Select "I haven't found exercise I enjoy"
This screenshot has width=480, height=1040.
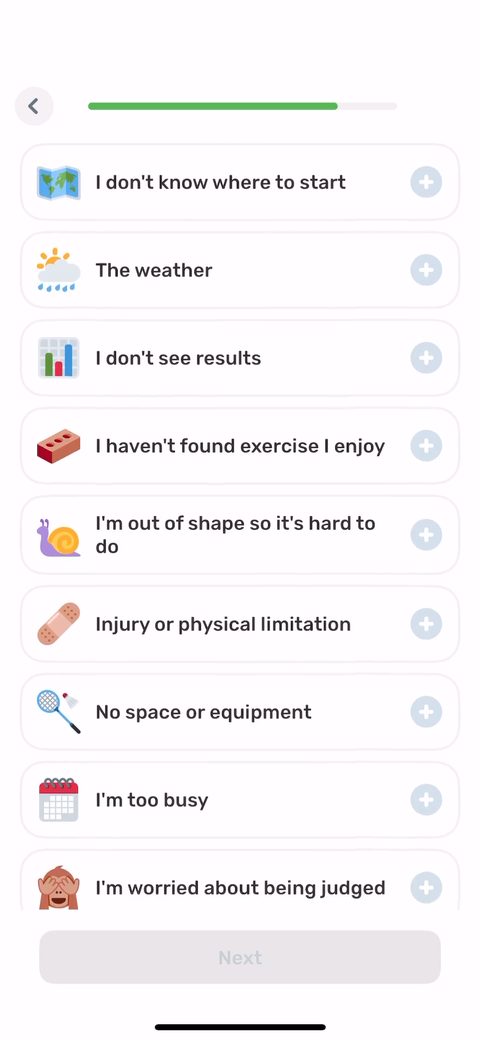(x=240, y=446)
